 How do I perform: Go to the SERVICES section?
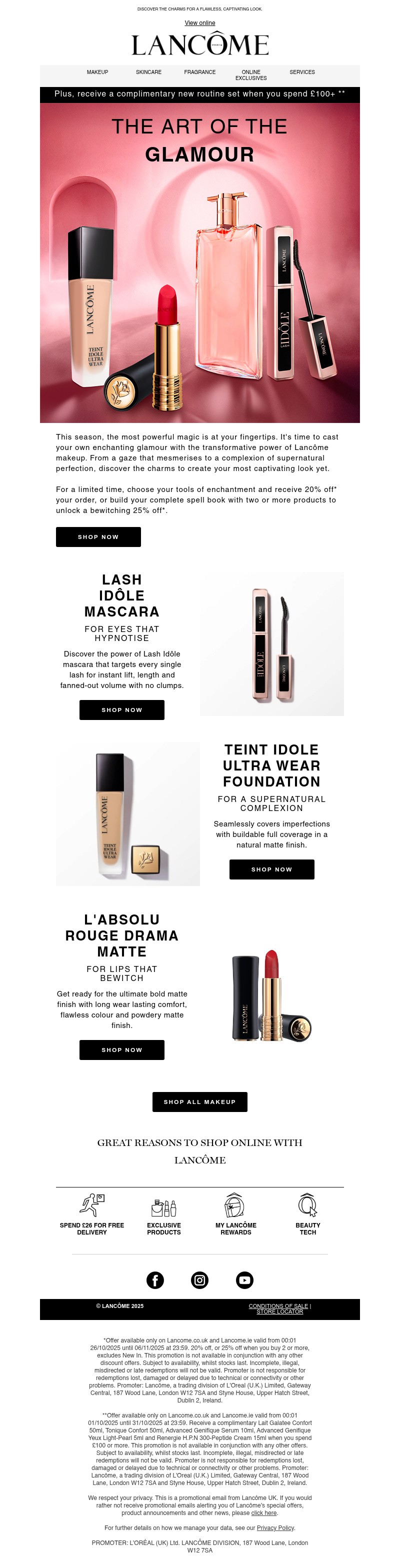[302, 72]
